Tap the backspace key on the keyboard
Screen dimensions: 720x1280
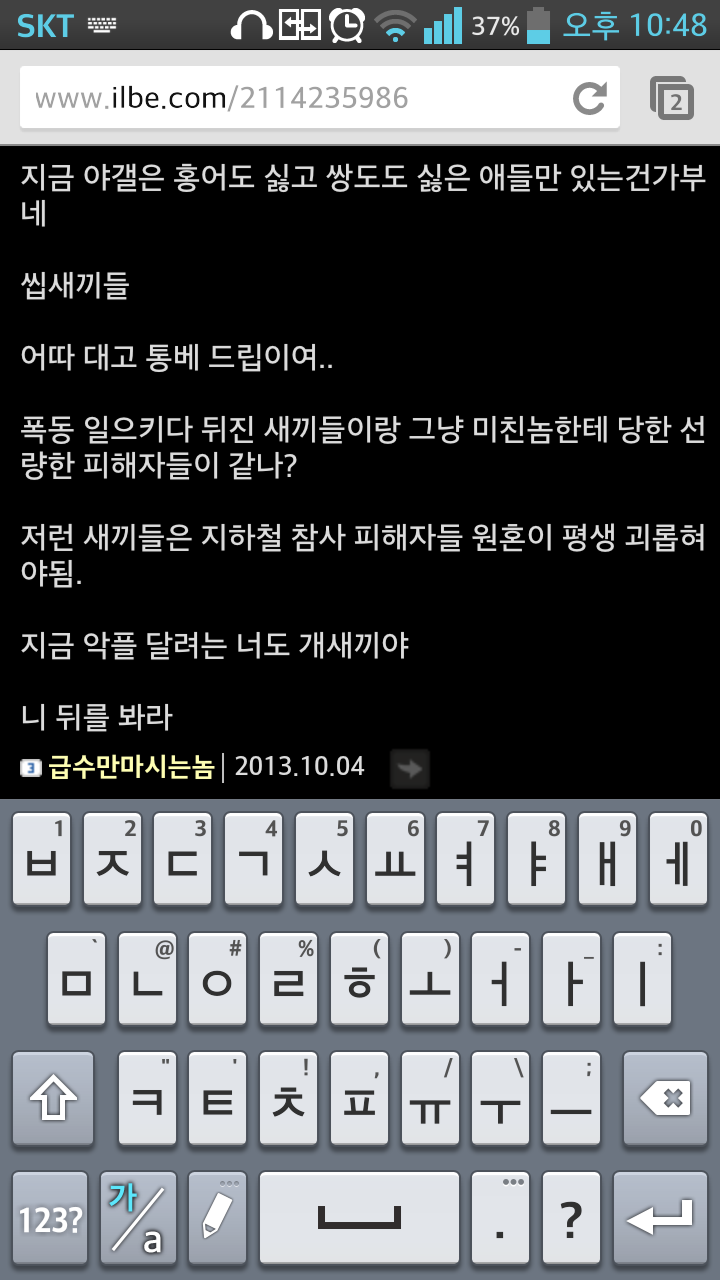tap(666, 1099)
